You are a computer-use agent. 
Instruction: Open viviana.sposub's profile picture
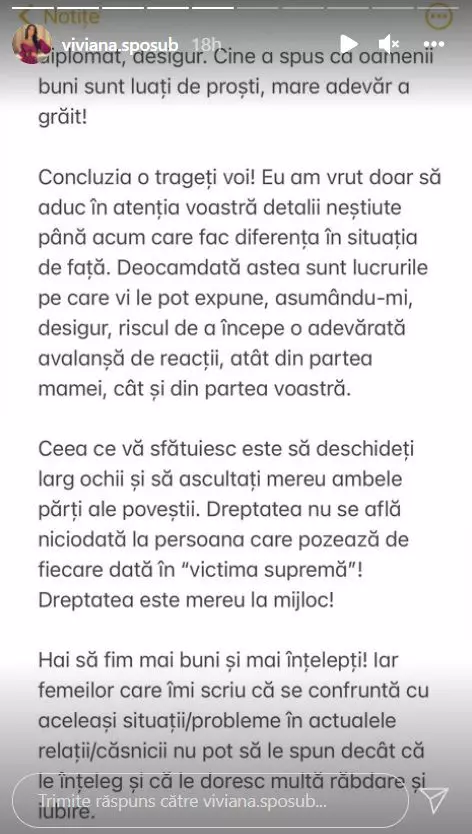coord(32,44)
